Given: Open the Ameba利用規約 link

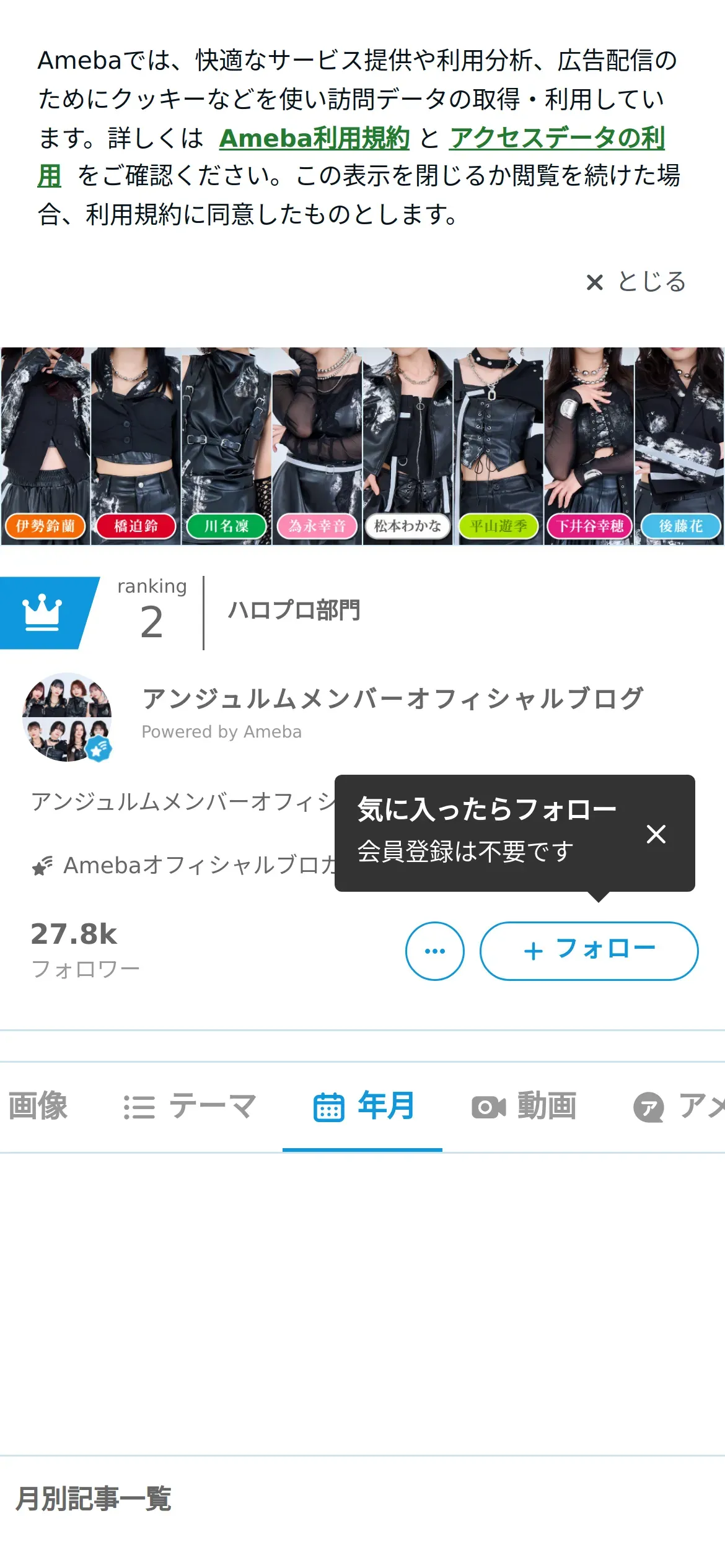Looking at the screenshot, I should pos(314,138).
